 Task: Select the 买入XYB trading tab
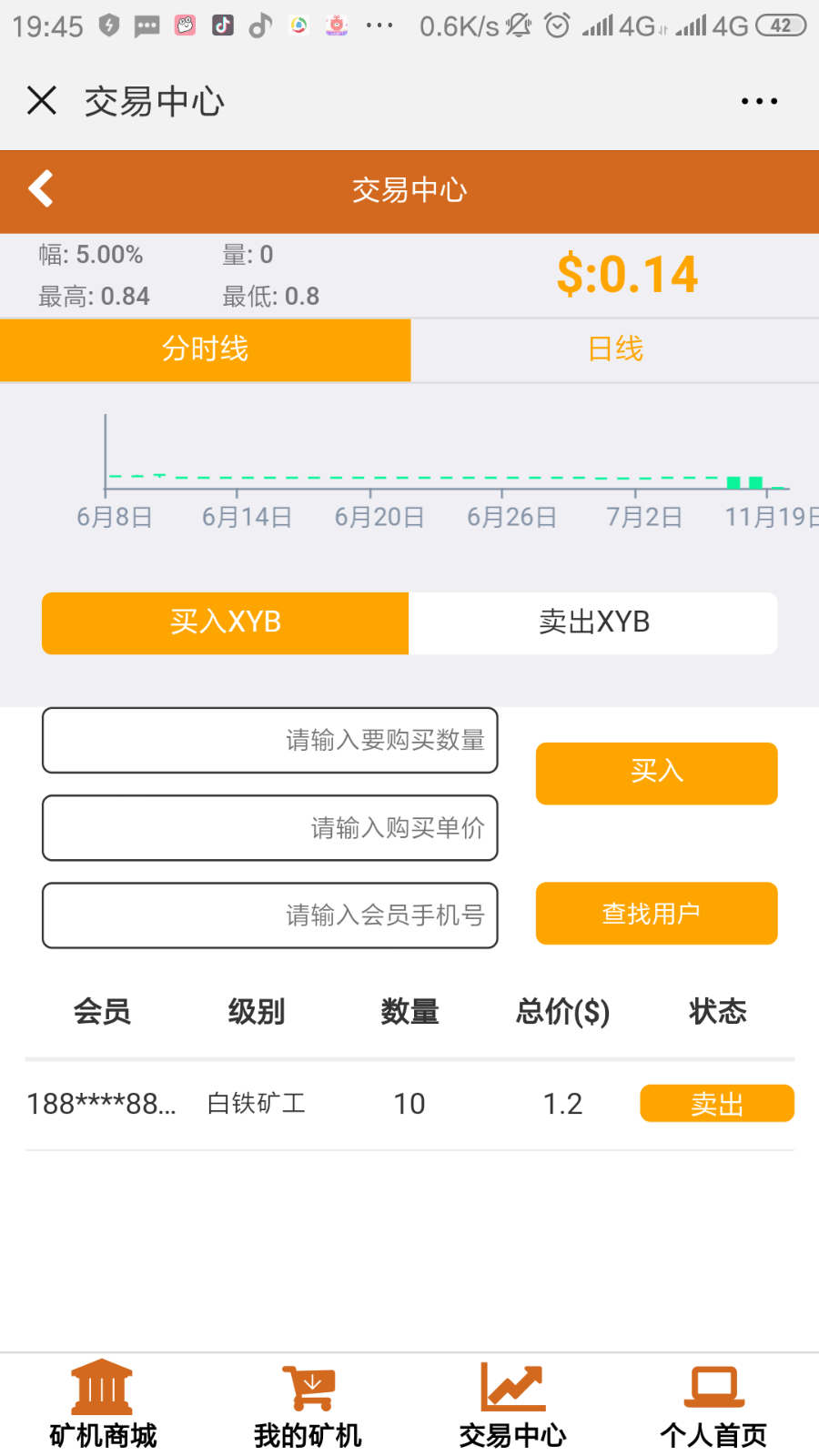pos(225,622)
